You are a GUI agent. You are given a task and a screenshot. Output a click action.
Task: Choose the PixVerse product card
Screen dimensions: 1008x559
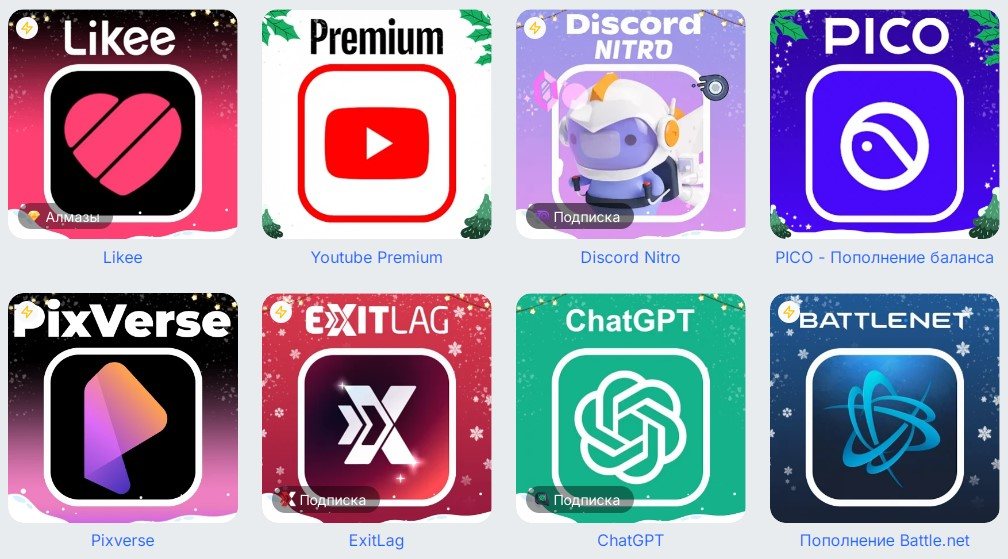[x=122, y=408]
